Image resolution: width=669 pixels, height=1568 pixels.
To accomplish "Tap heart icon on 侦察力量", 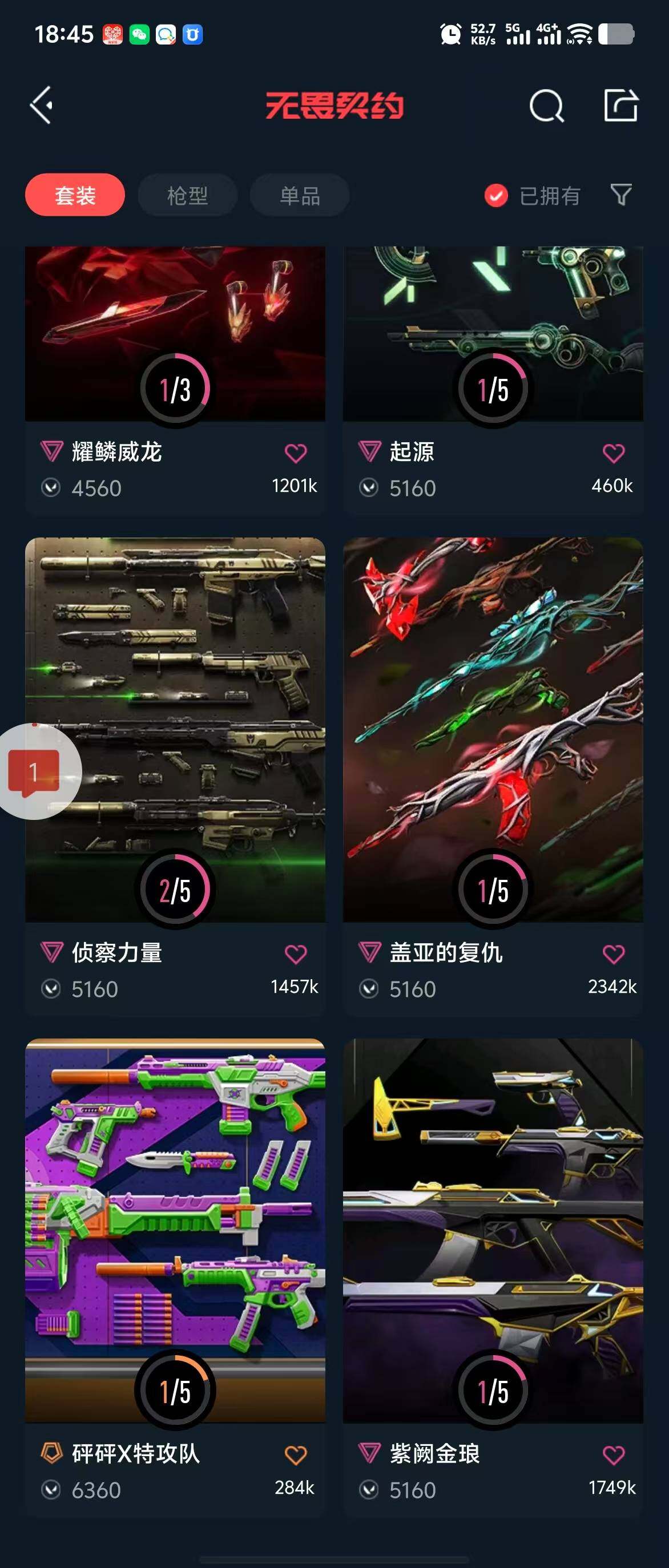I will click(x=296, y=954).
